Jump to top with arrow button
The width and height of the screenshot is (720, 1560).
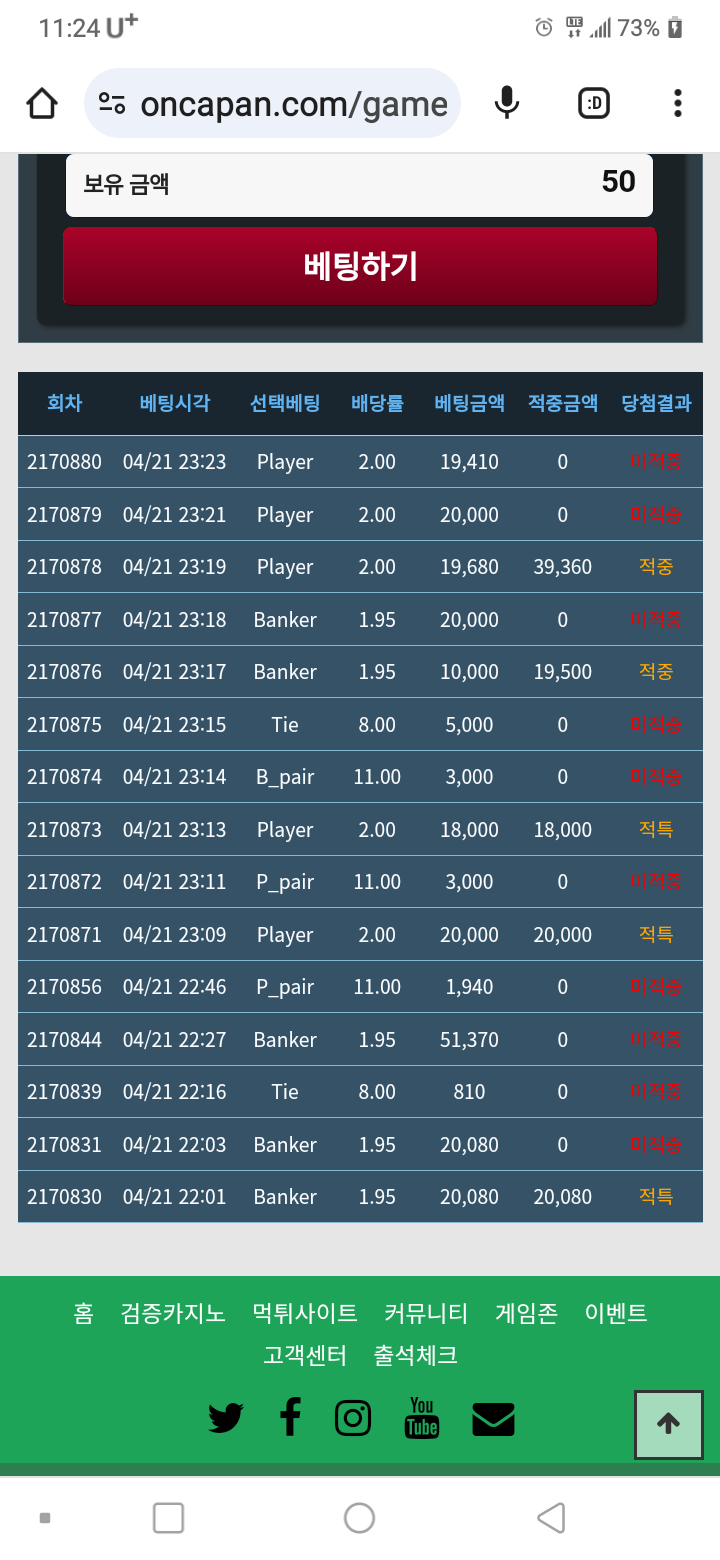coord(669,1425)
